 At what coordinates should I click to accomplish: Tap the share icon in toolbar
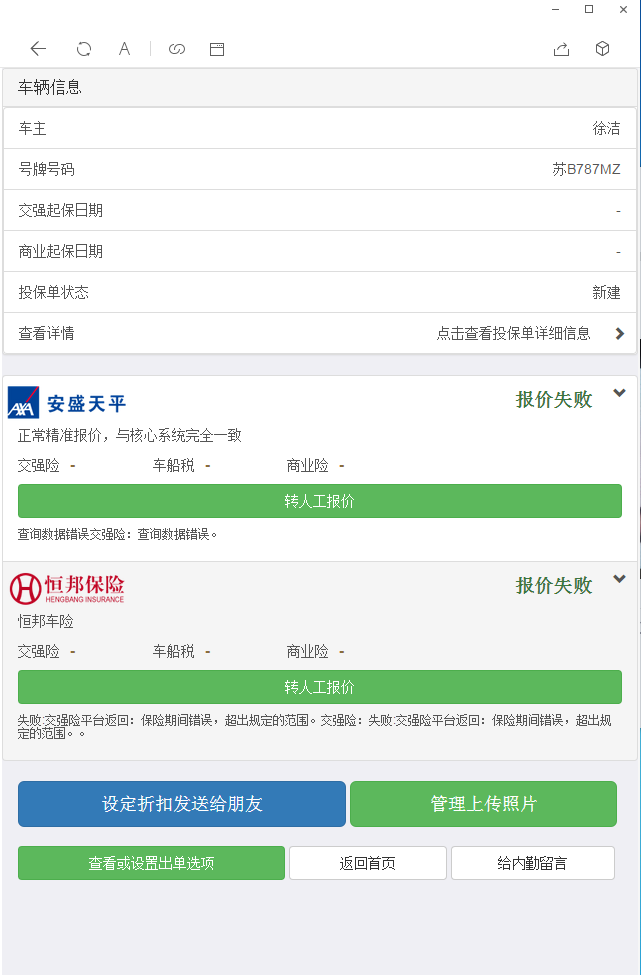[x=561, y=48]
